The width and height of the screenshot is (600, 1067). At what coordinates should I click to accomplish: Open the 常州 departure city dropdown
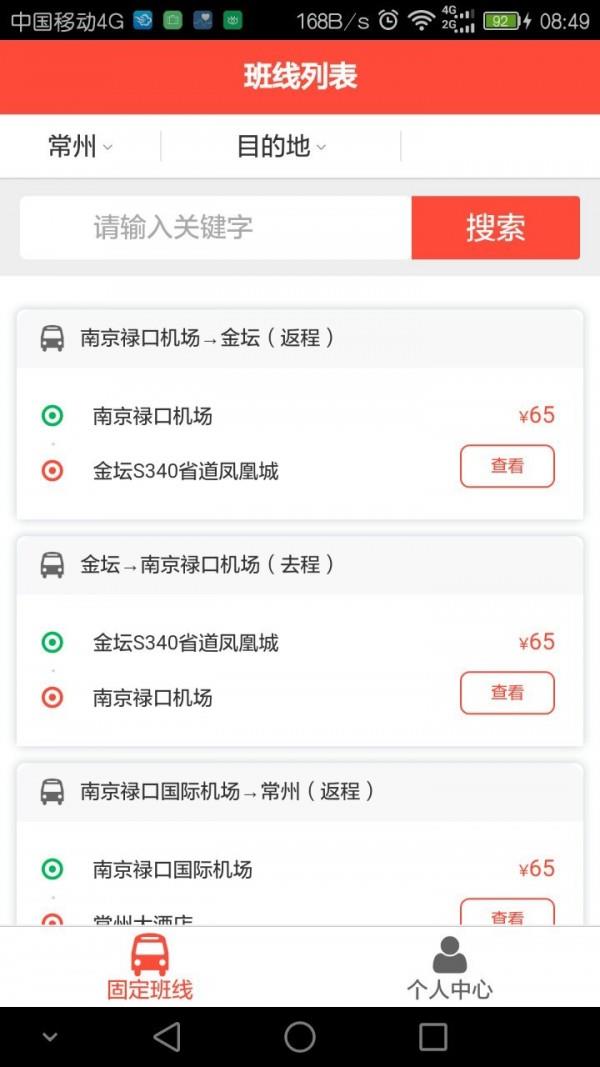(80, 146)
